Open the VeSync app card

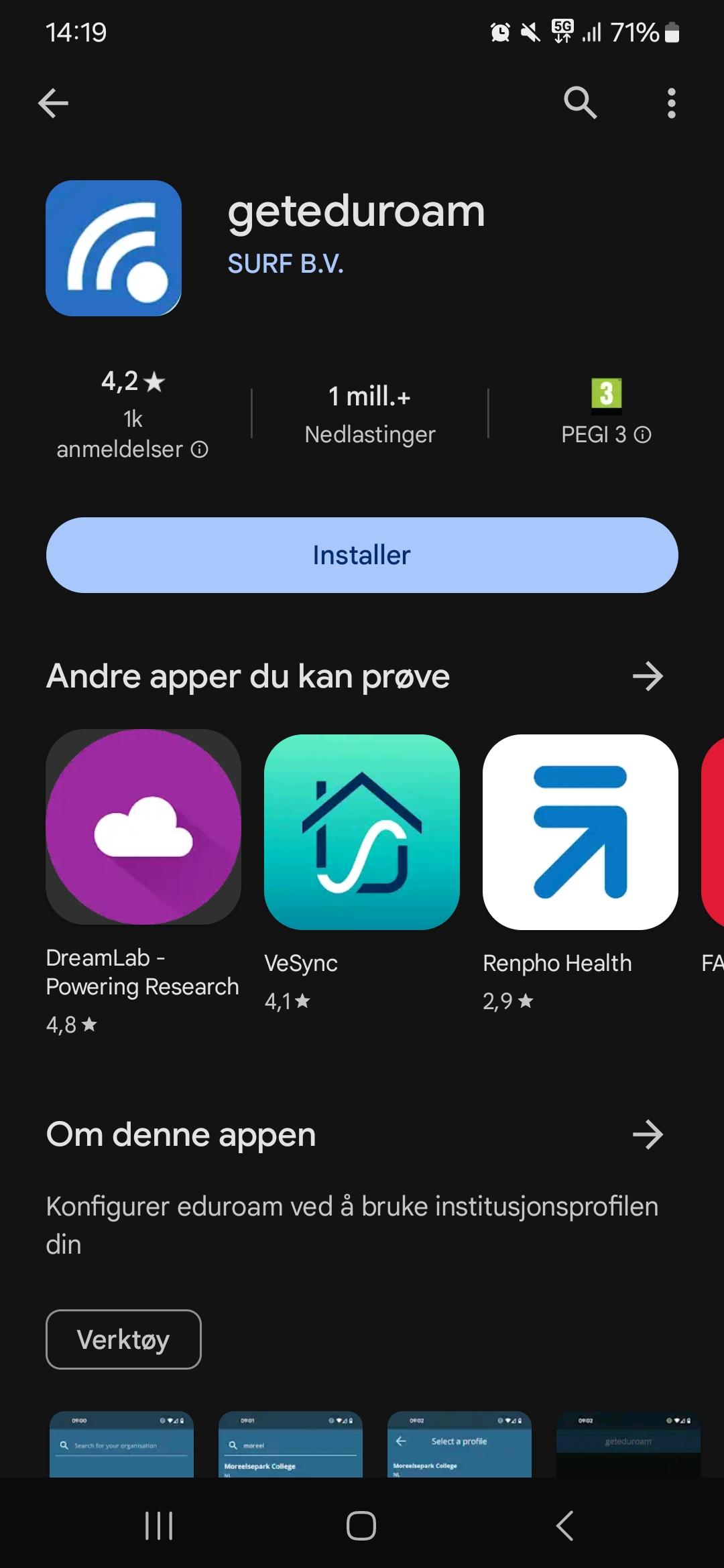click(362, 873)
